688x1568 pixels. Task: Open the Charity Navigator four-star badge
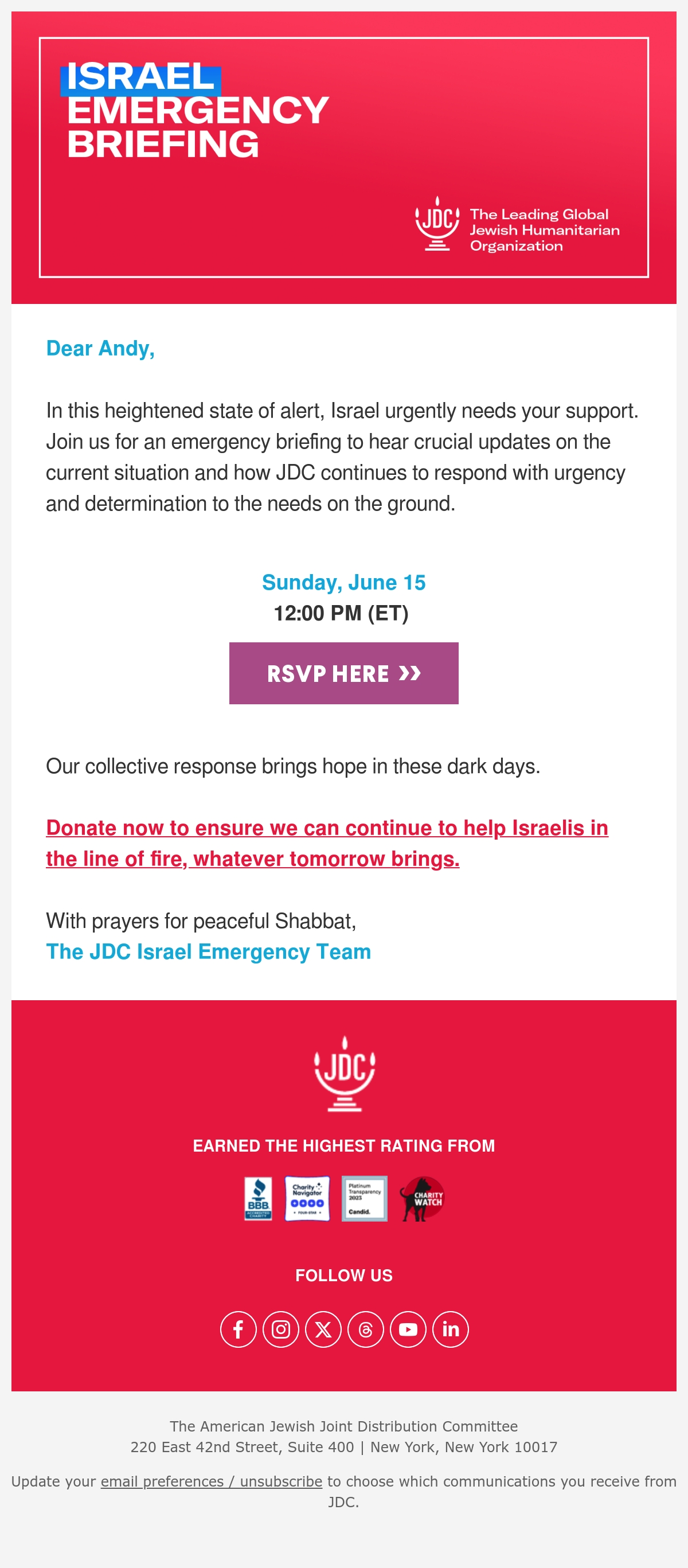tap(307, 1199)
